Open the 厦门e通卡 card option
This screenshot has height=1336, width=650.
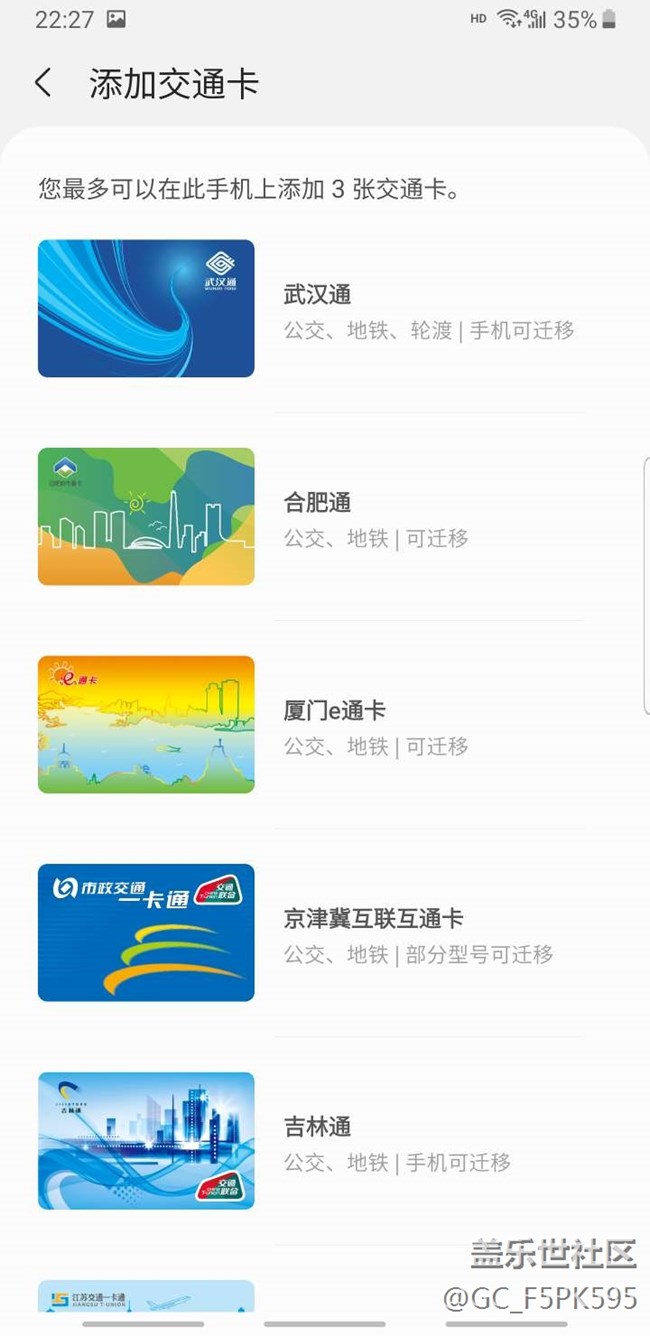(x=310, y=726)
